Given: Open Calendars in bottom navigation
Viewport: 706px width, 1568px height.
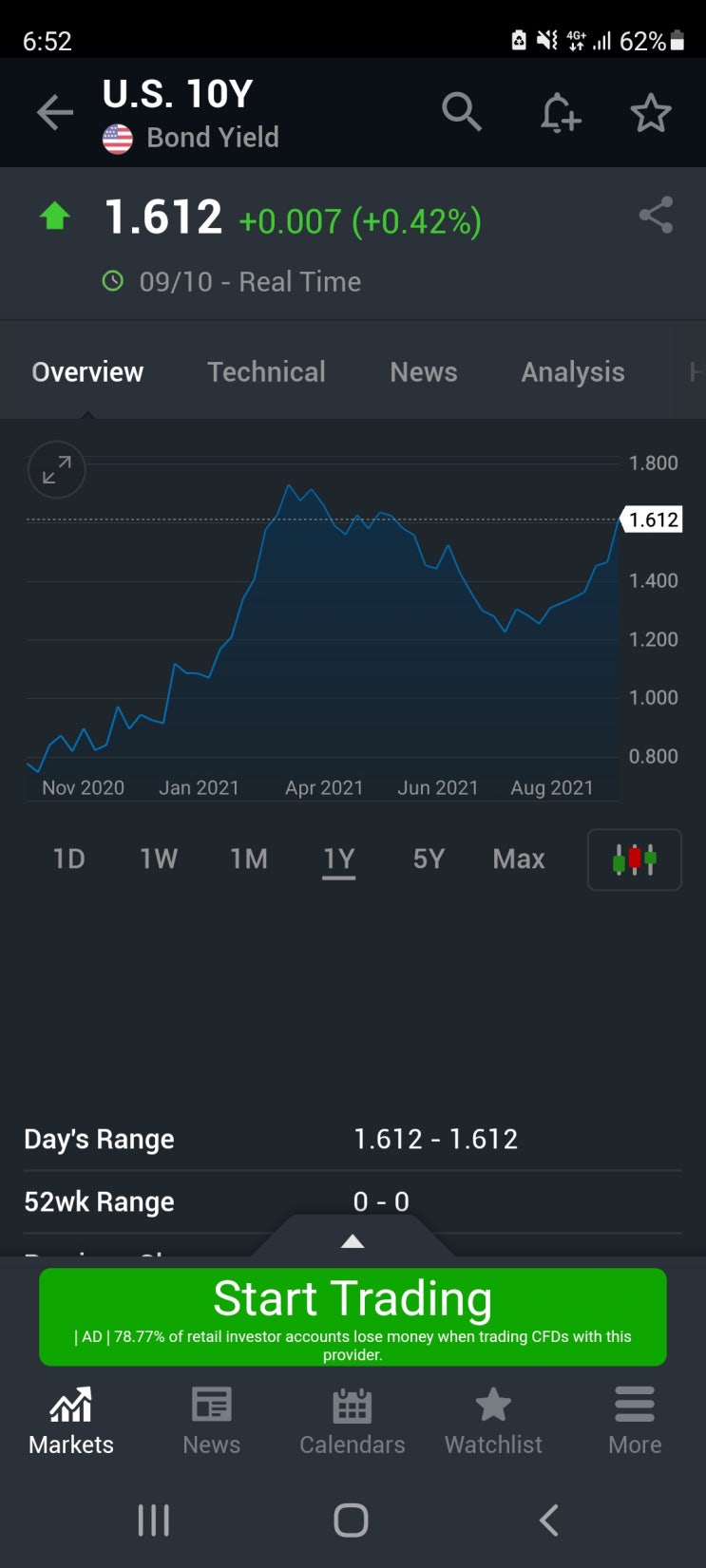Looking at the screenshot, I should click(x=352, y=1420).
